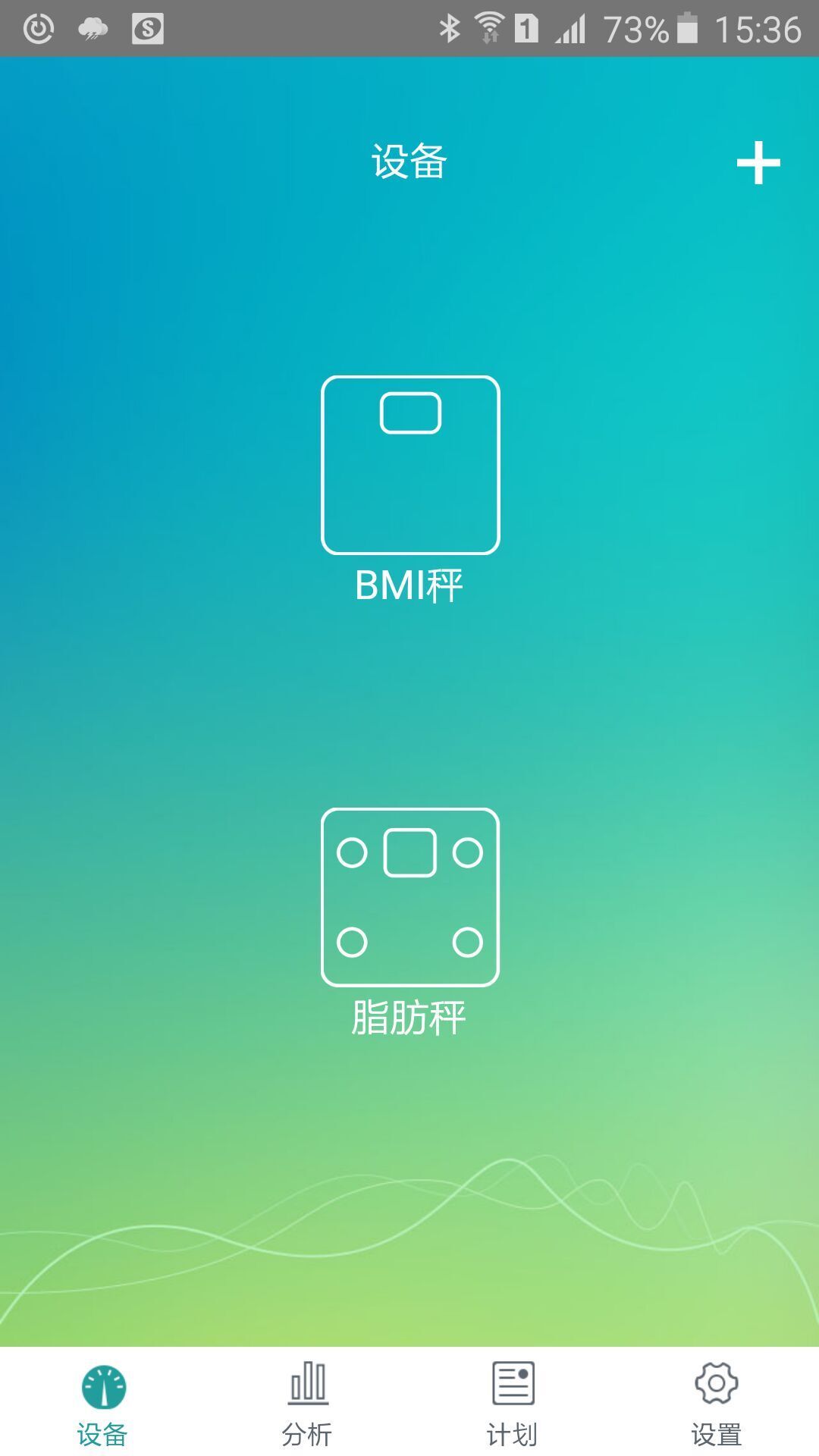Go to the 计划 tab

click(512, 1403)
